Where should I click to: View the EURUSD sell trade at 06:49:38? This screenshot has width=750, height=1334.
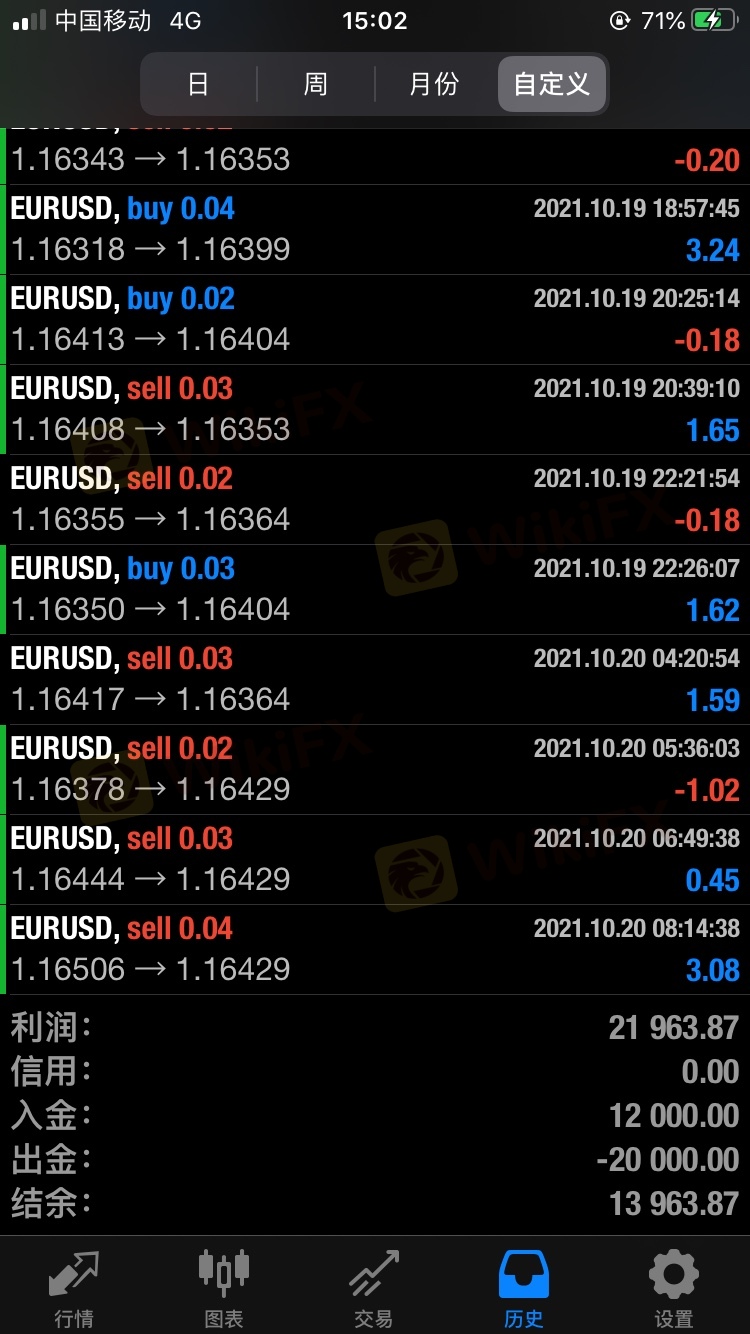(x=375, y=859)
